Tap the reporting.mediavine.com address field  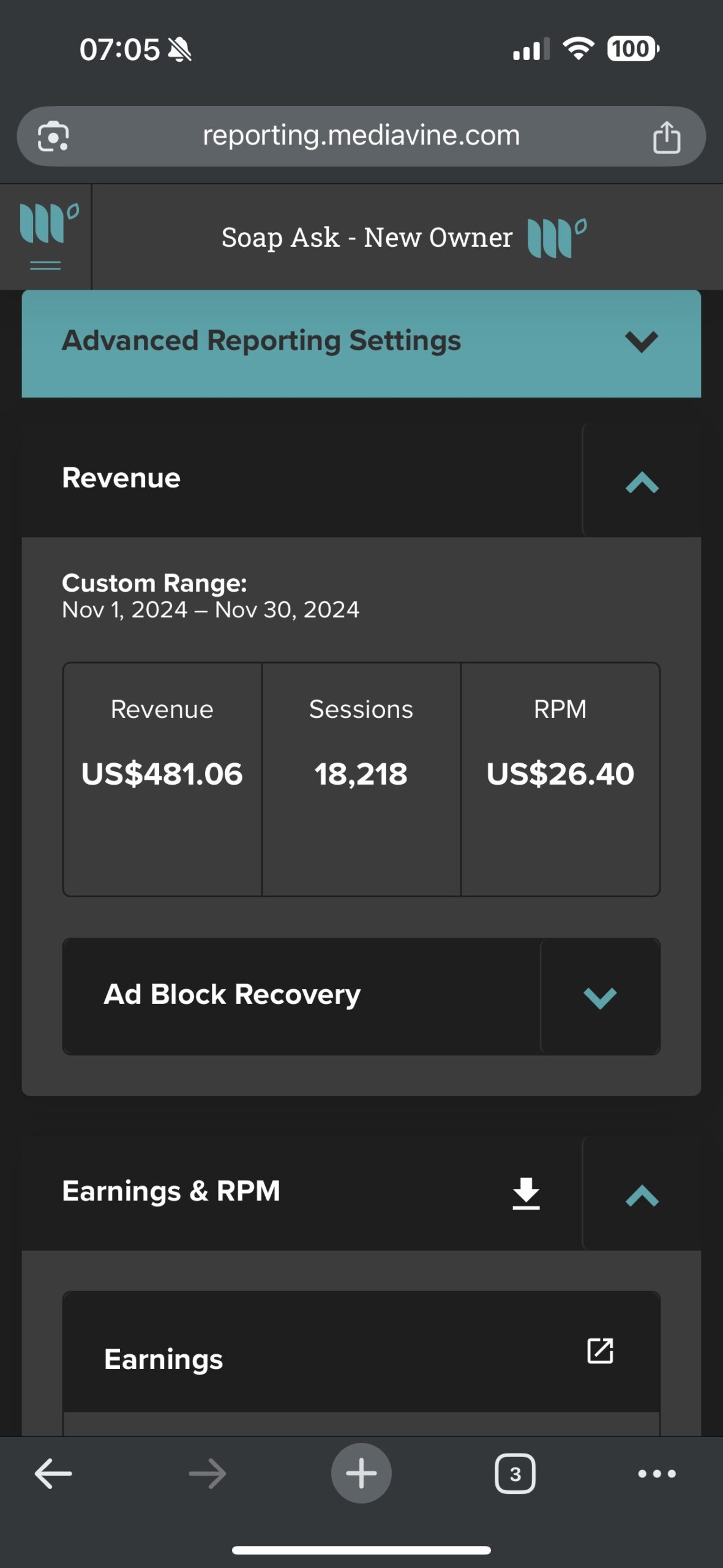[x=361, y=136]
